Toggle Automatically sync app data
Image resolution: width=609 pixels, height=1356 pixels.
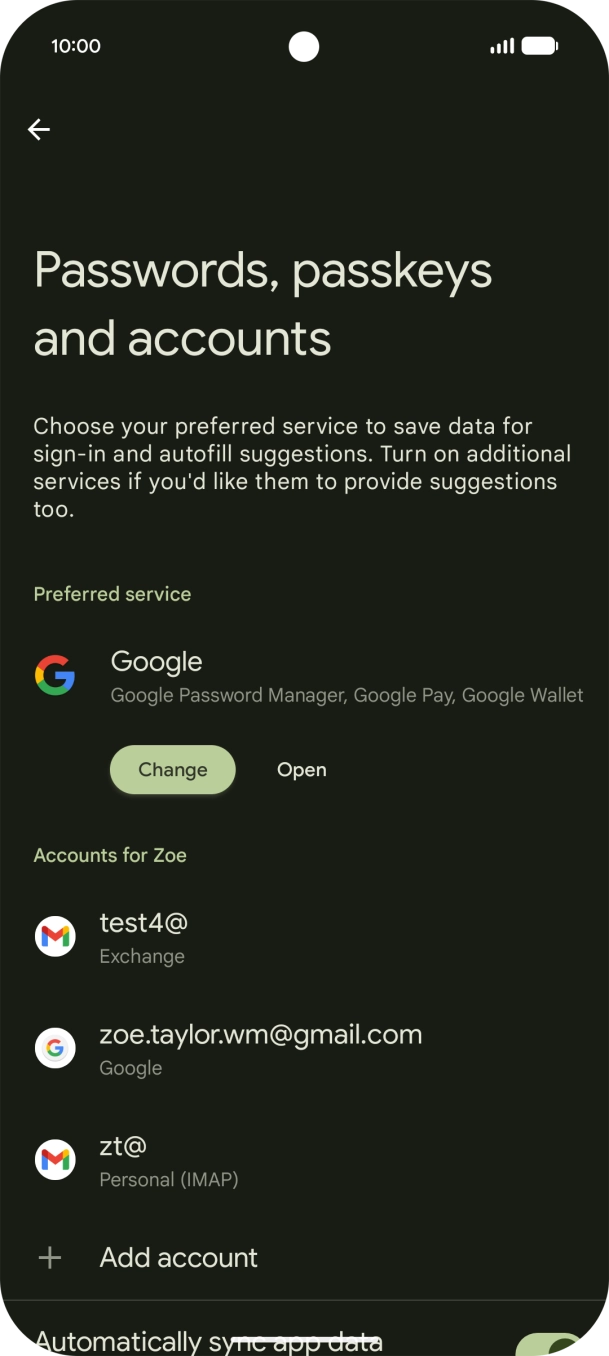click(x=550, y=1343)
